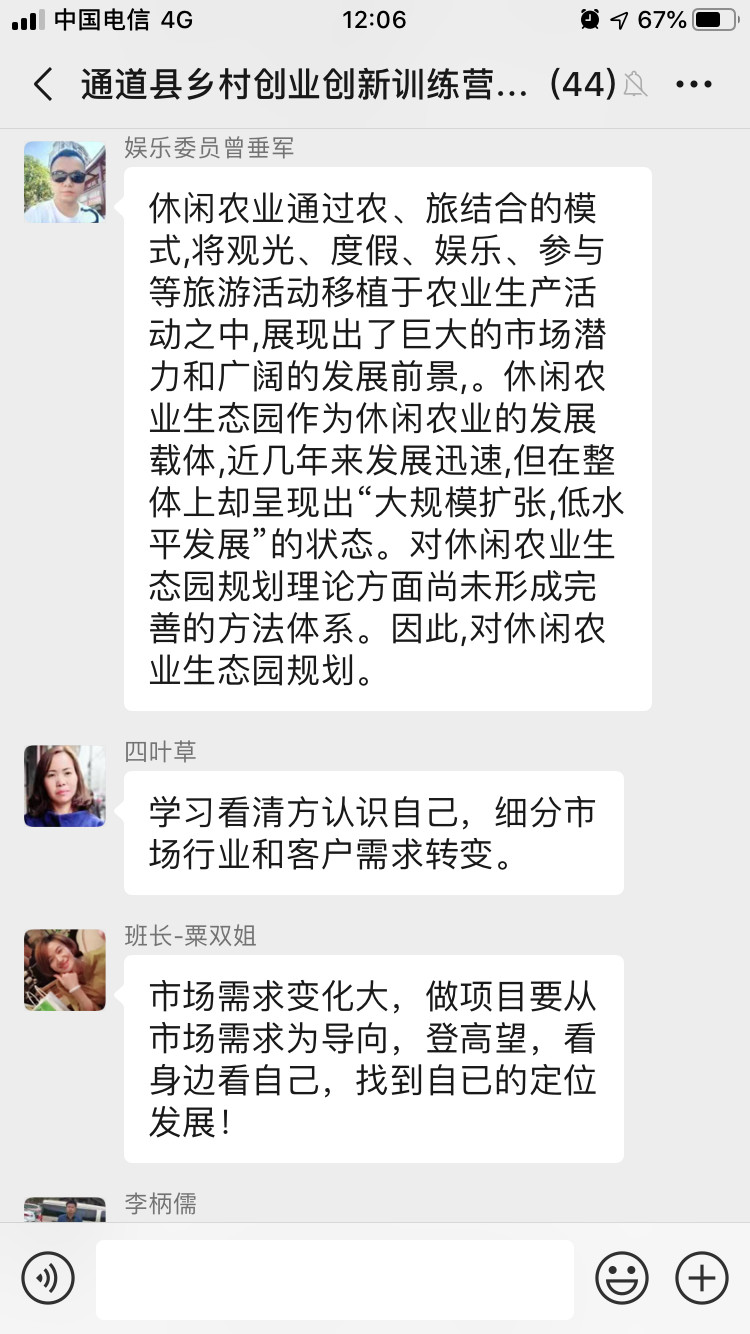The width and height of the screenshot is (750, 1334).
Task: Open the emoji picker smiley icon
Action: [620, 1277]
